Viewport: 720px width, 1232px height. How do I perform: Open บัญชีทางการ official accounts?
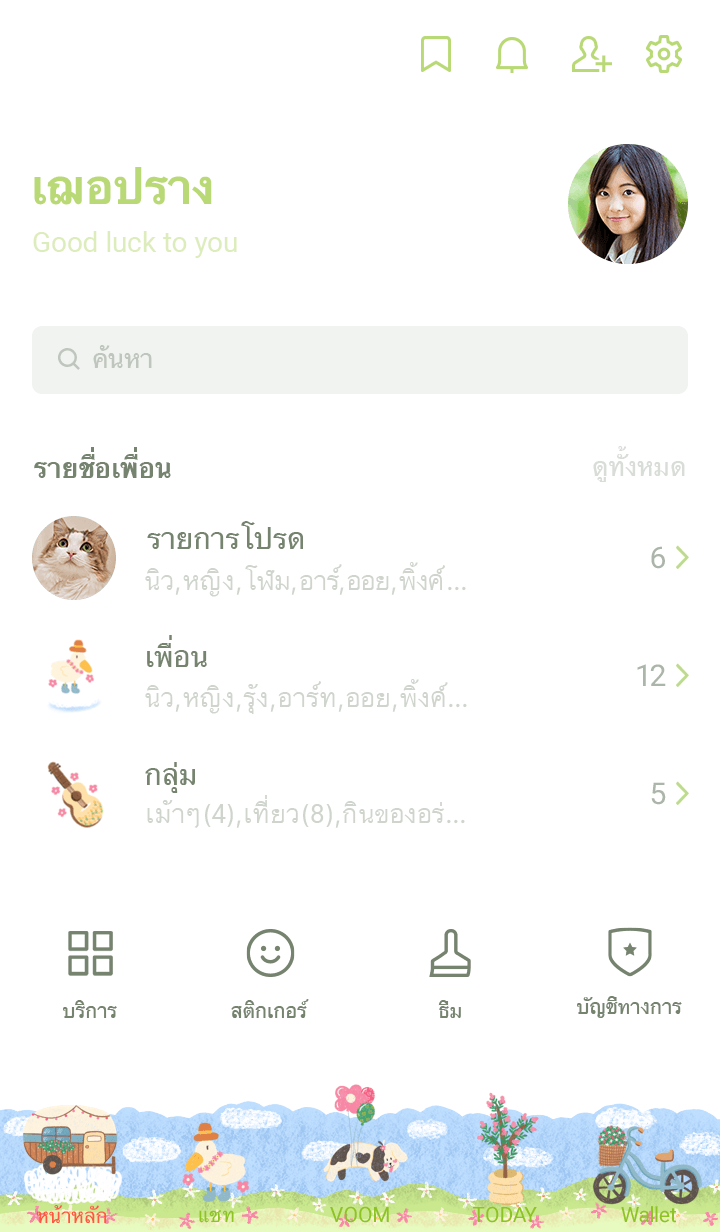point(630,973)
